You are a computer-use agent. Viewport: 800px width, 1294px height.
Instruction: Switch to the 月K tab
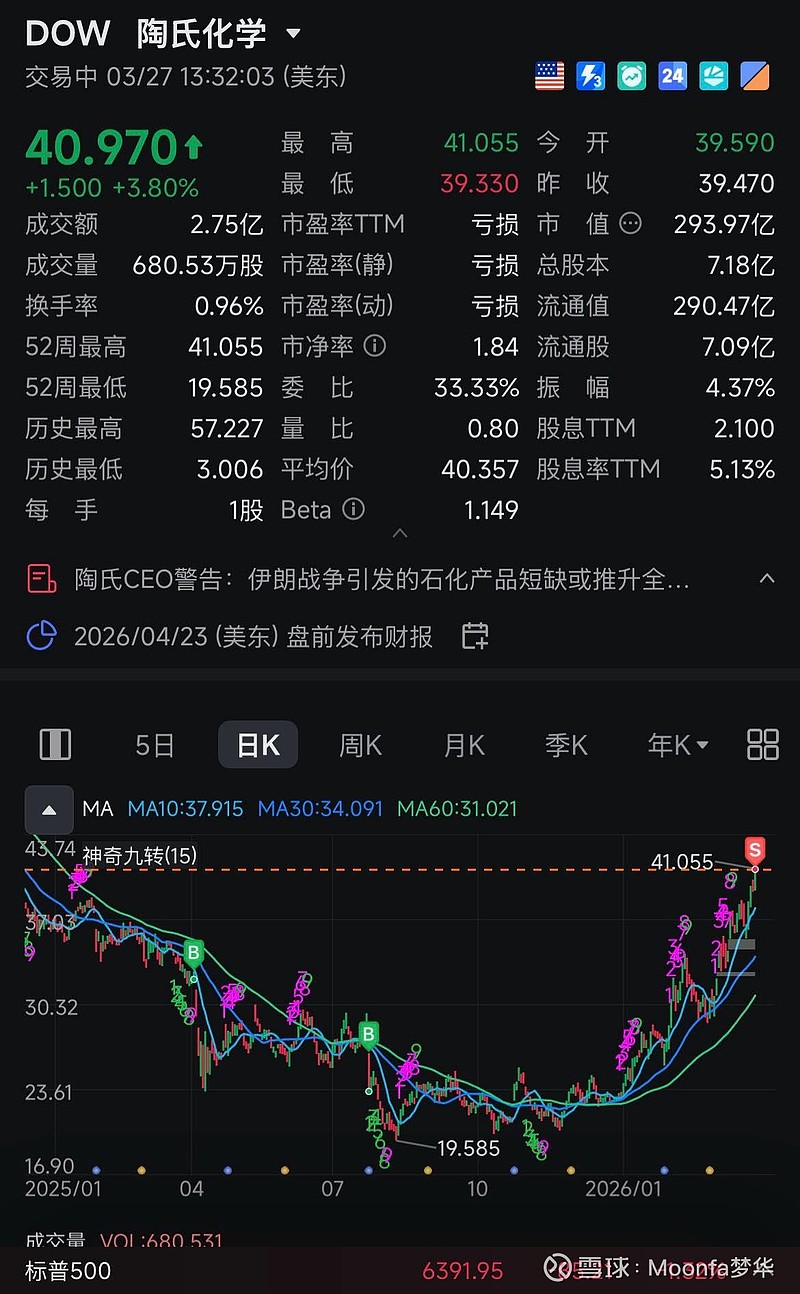coord(463,745)
